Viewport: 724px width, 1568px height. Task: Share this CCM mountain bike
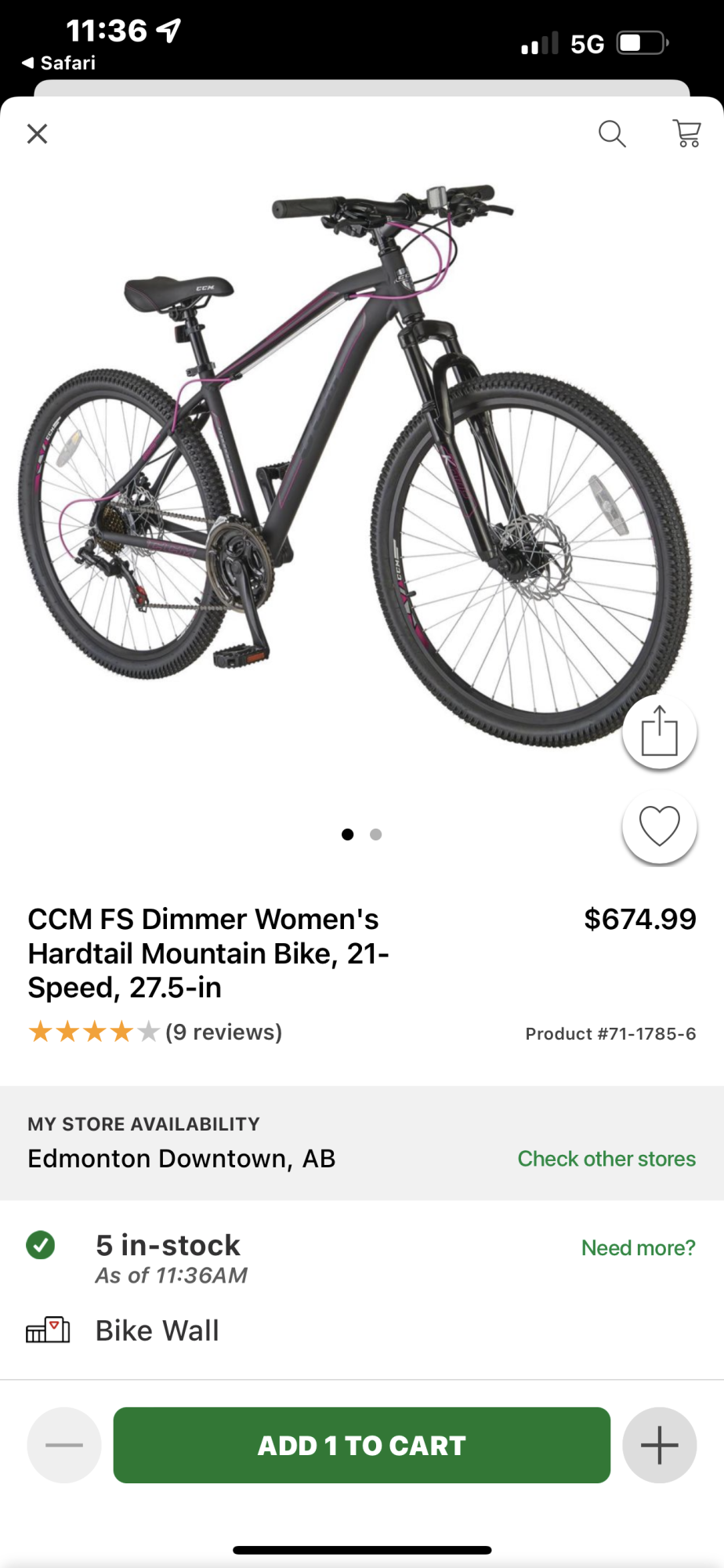(659, 731)
